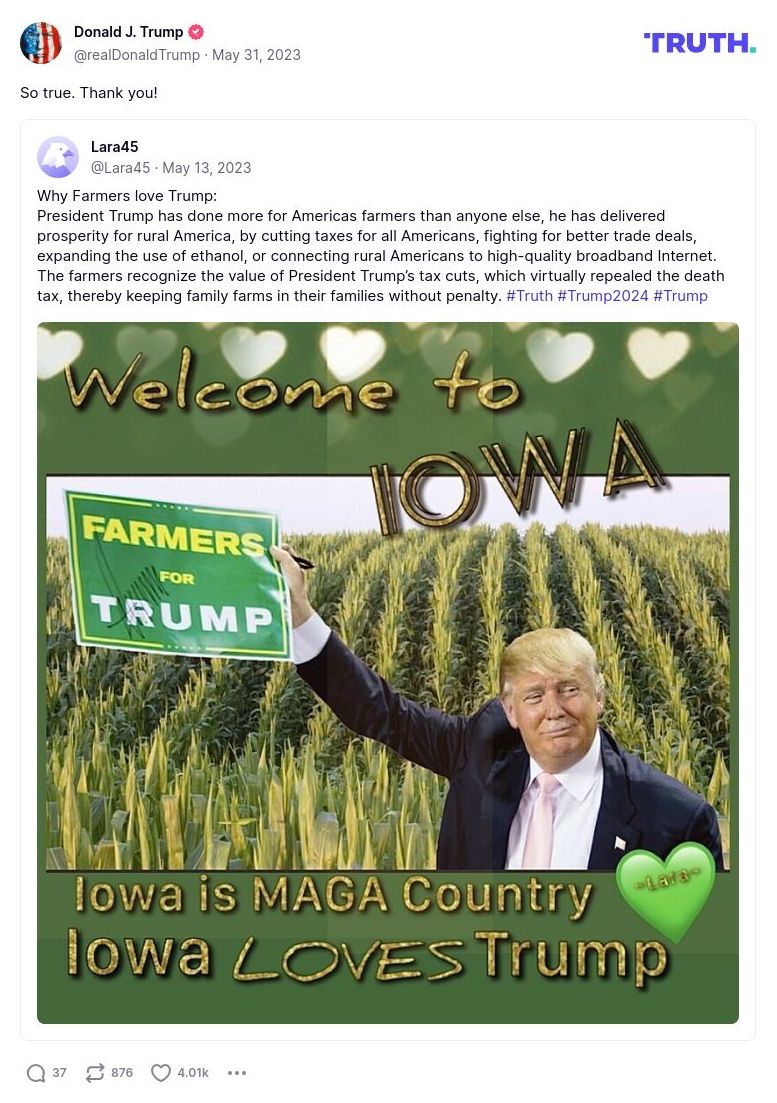Click the heart icon next to 4.01k
This screenshot has width=777, height=1103.
(160, 1072)
